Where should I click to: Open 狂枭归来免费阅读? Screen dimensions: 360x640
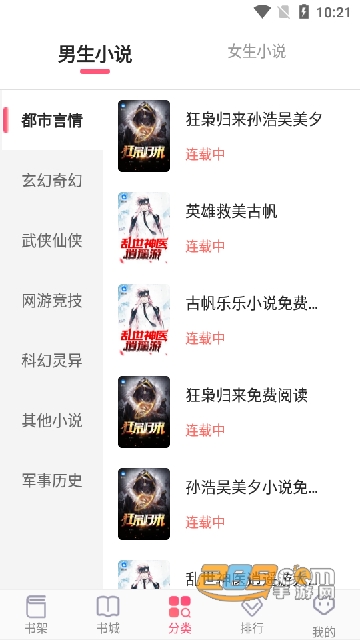click(231, 411)
